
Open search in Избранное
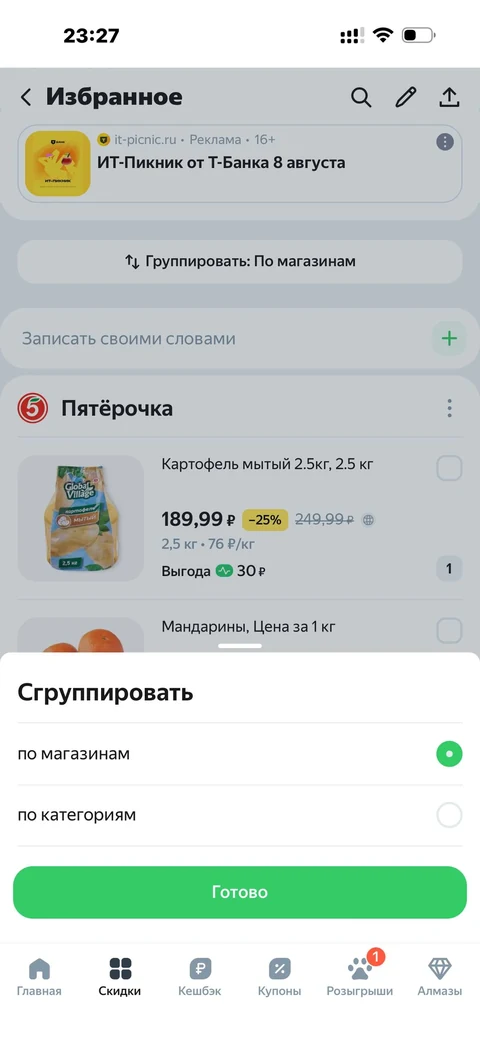tap(361, 98)
